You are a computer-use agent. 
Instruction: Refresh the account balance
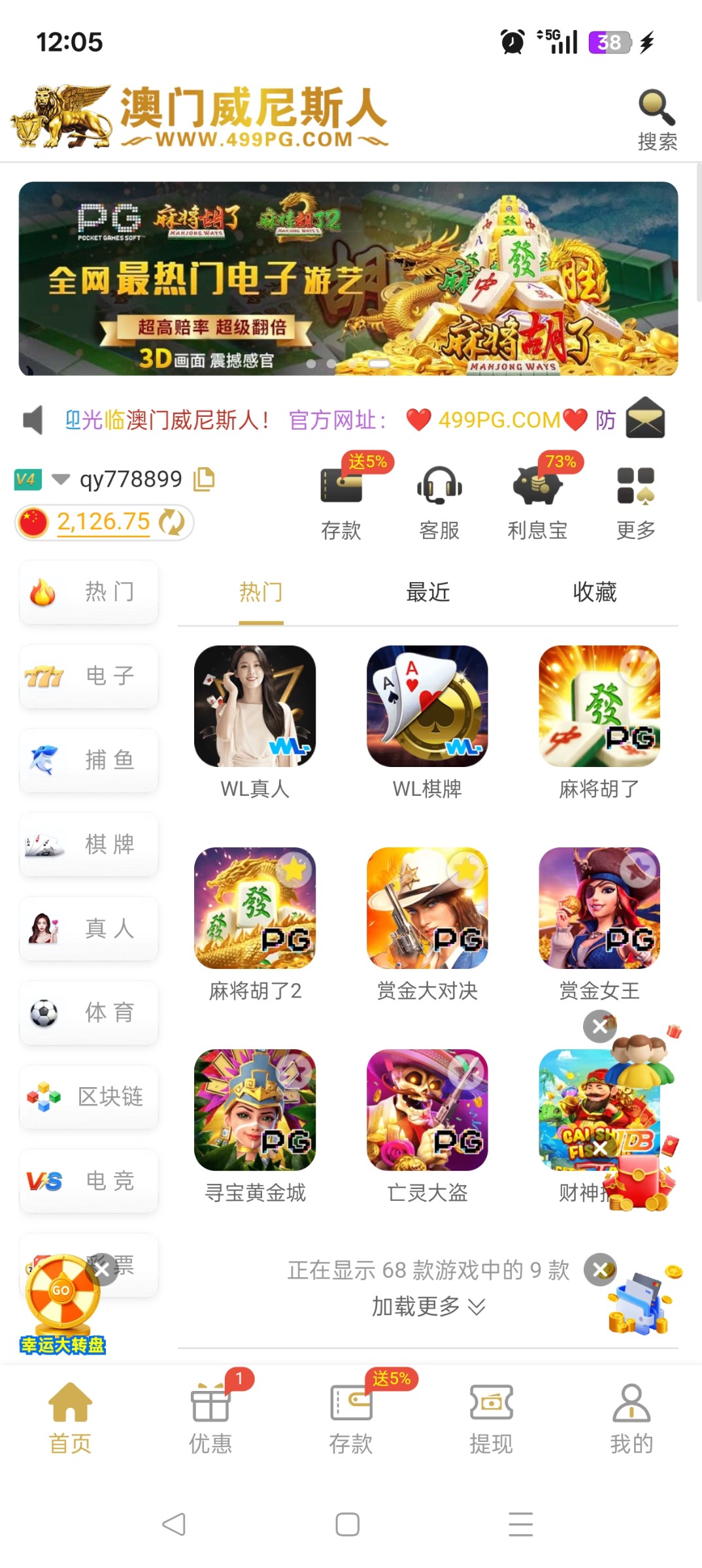pos(173,522)
